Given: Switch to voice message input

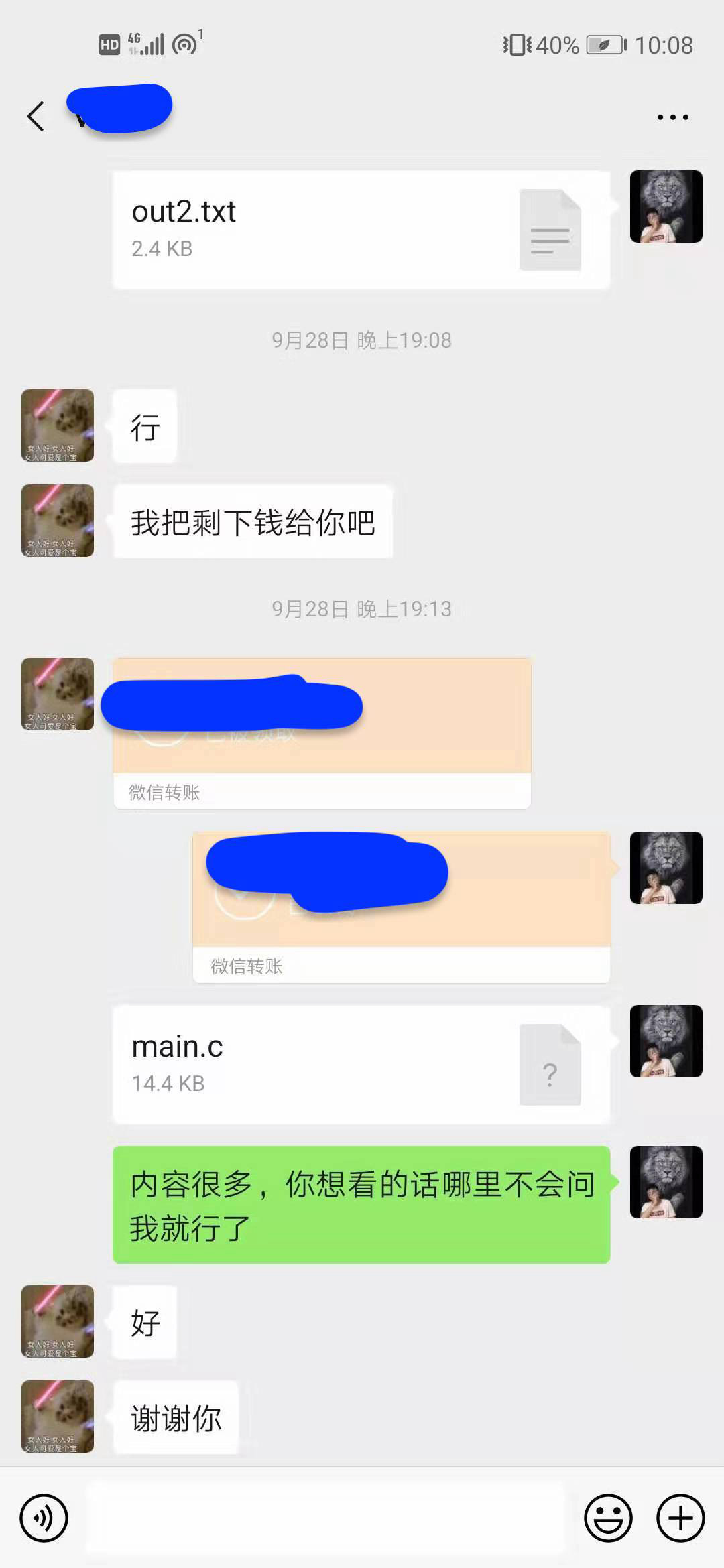Looking at the screenshot, I should coord(44,1518).
